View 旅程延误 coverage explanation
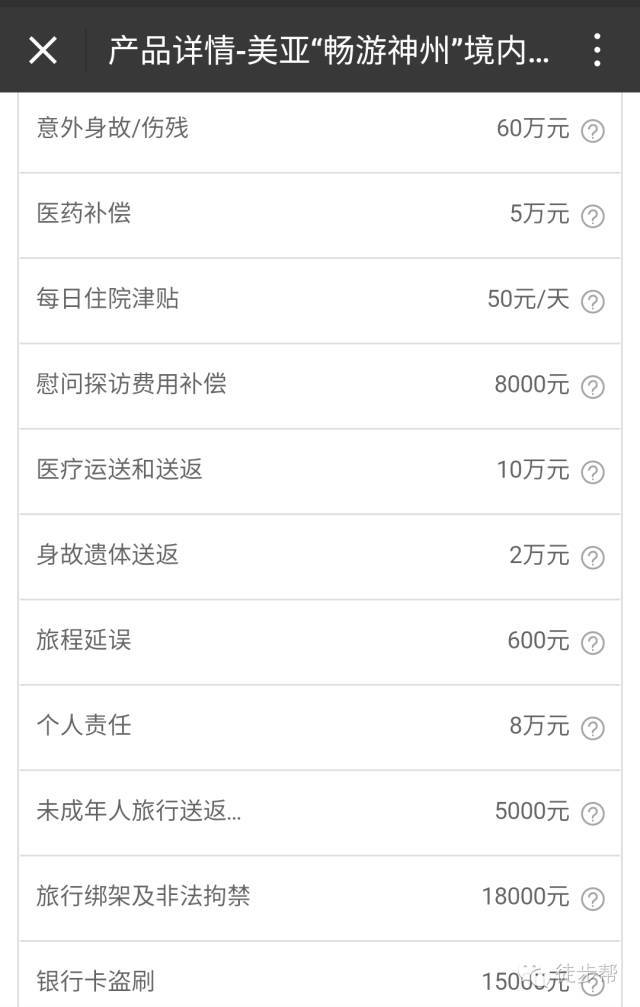Viewport: 640px width, 1007px height. point(592,643)
